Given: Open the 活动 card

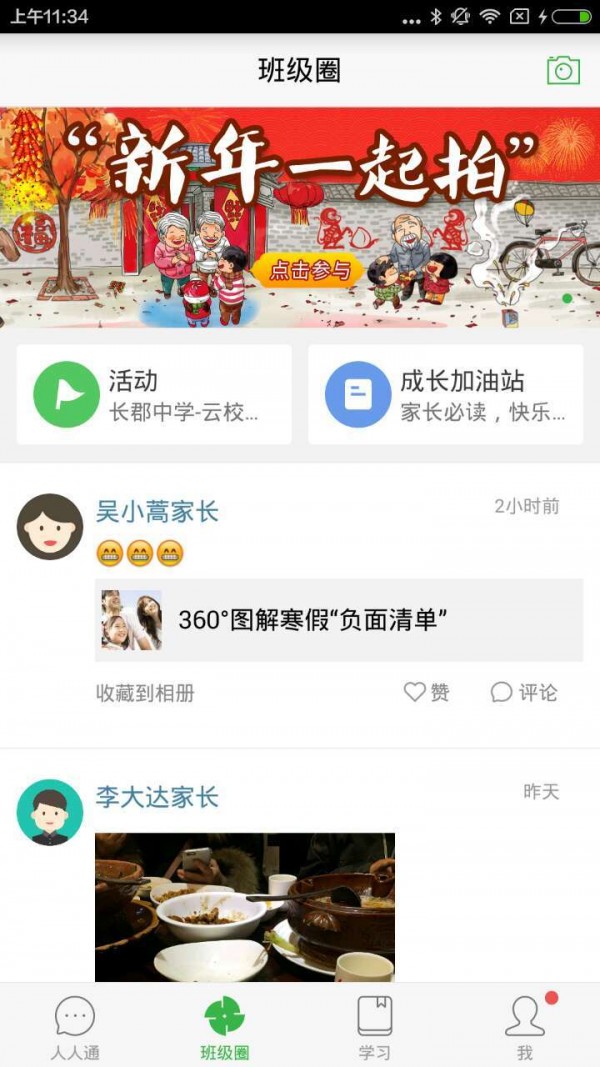Looking at the screenshot, I should tap(154, 395).
